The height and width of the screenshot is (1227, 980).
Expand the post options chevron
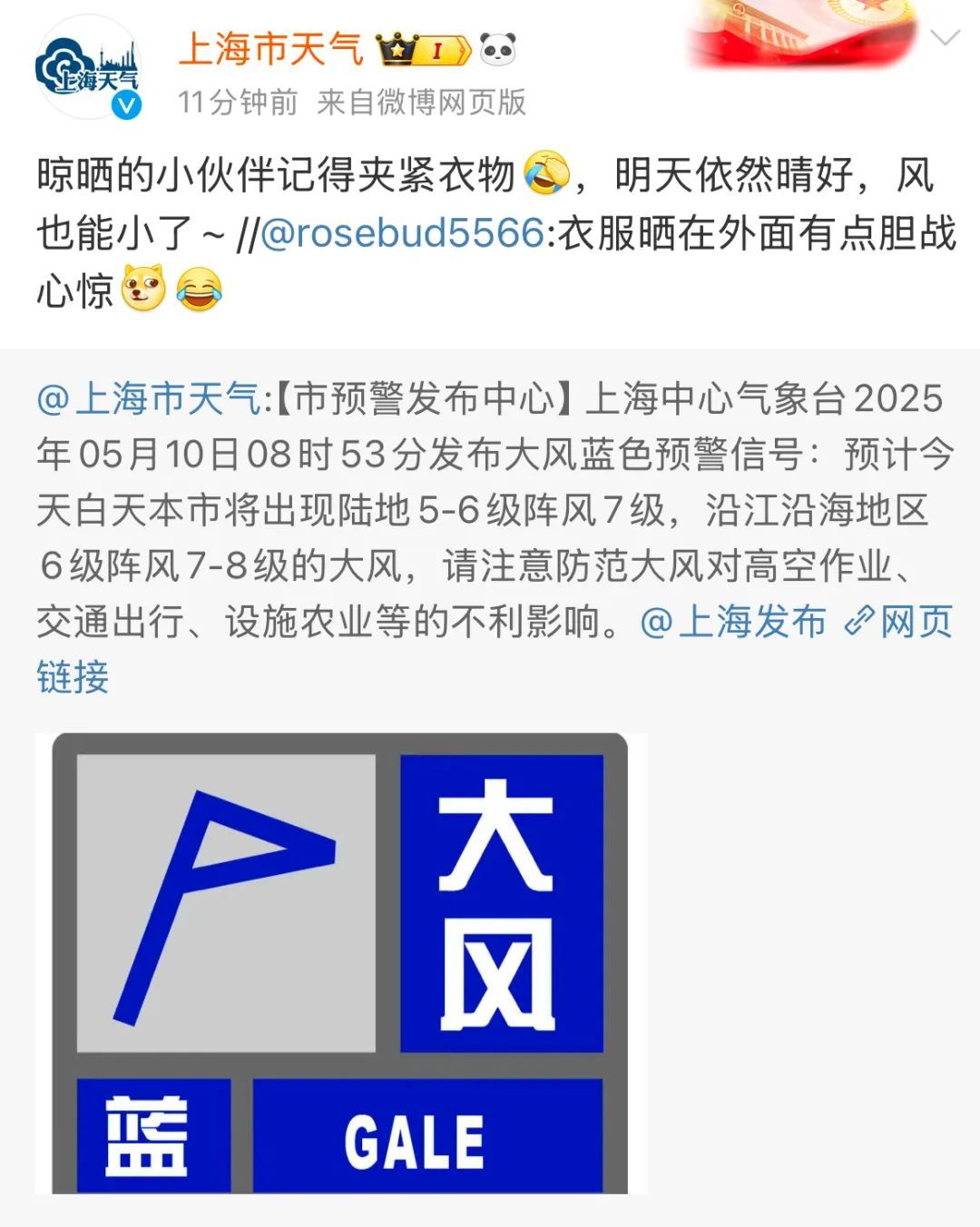(945, 38)
